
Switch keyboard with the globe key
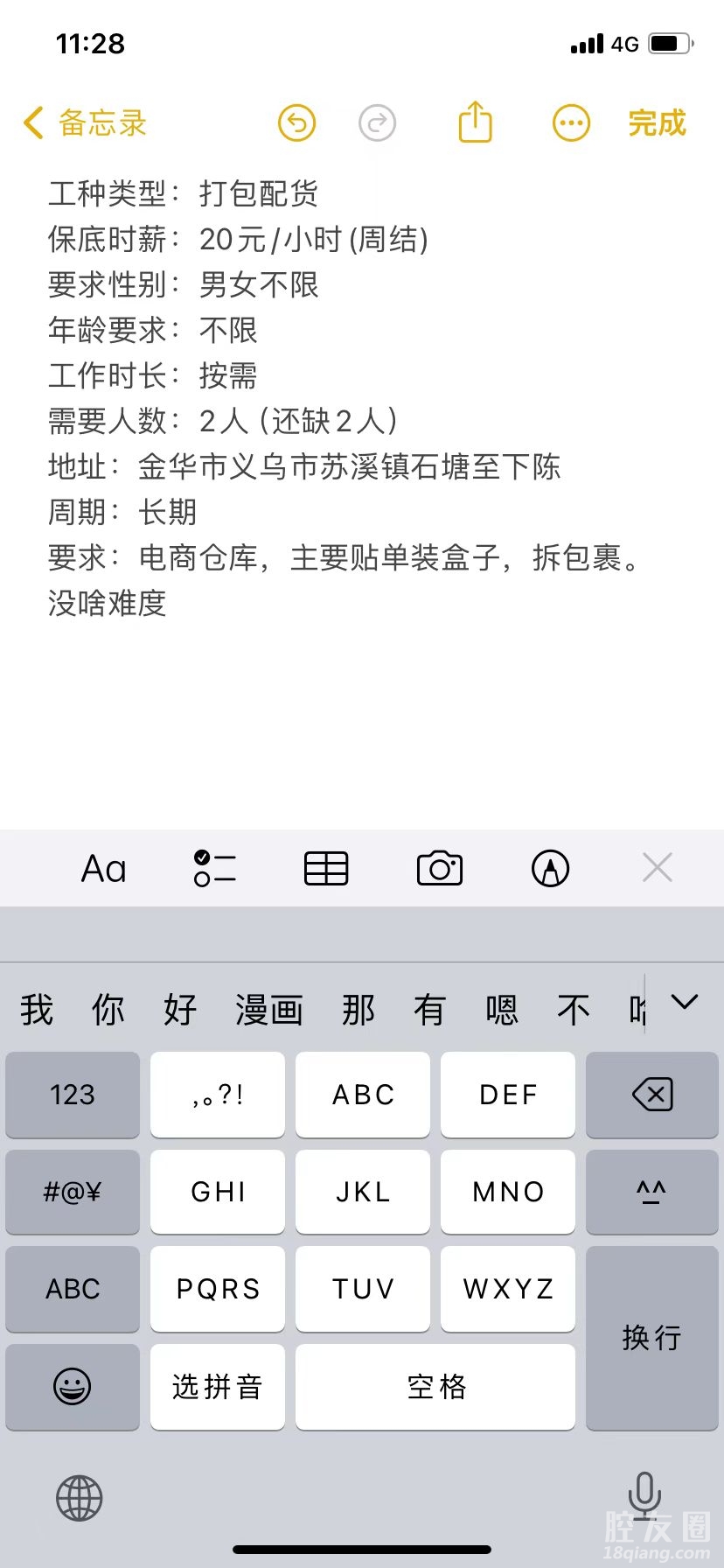80,1498
